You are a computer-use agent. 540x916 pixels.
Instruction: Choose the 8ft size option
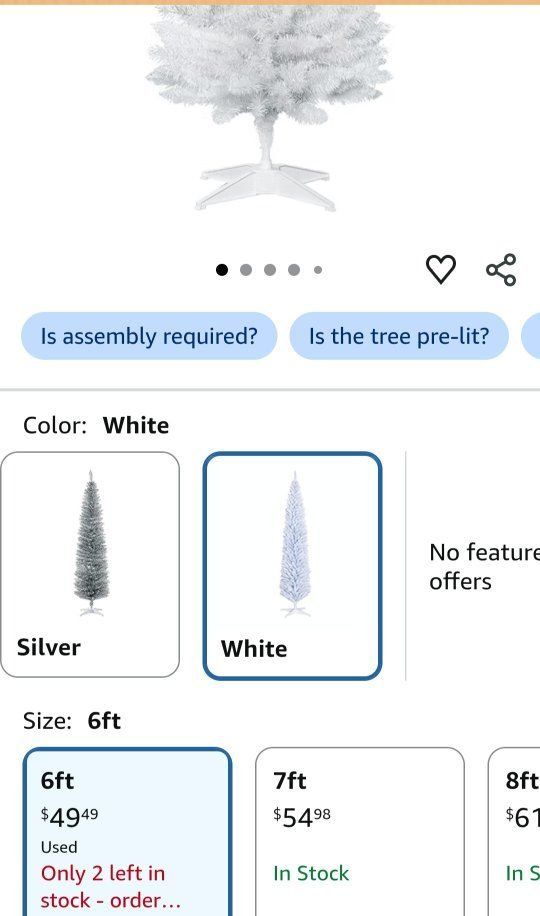click(514, 832)
